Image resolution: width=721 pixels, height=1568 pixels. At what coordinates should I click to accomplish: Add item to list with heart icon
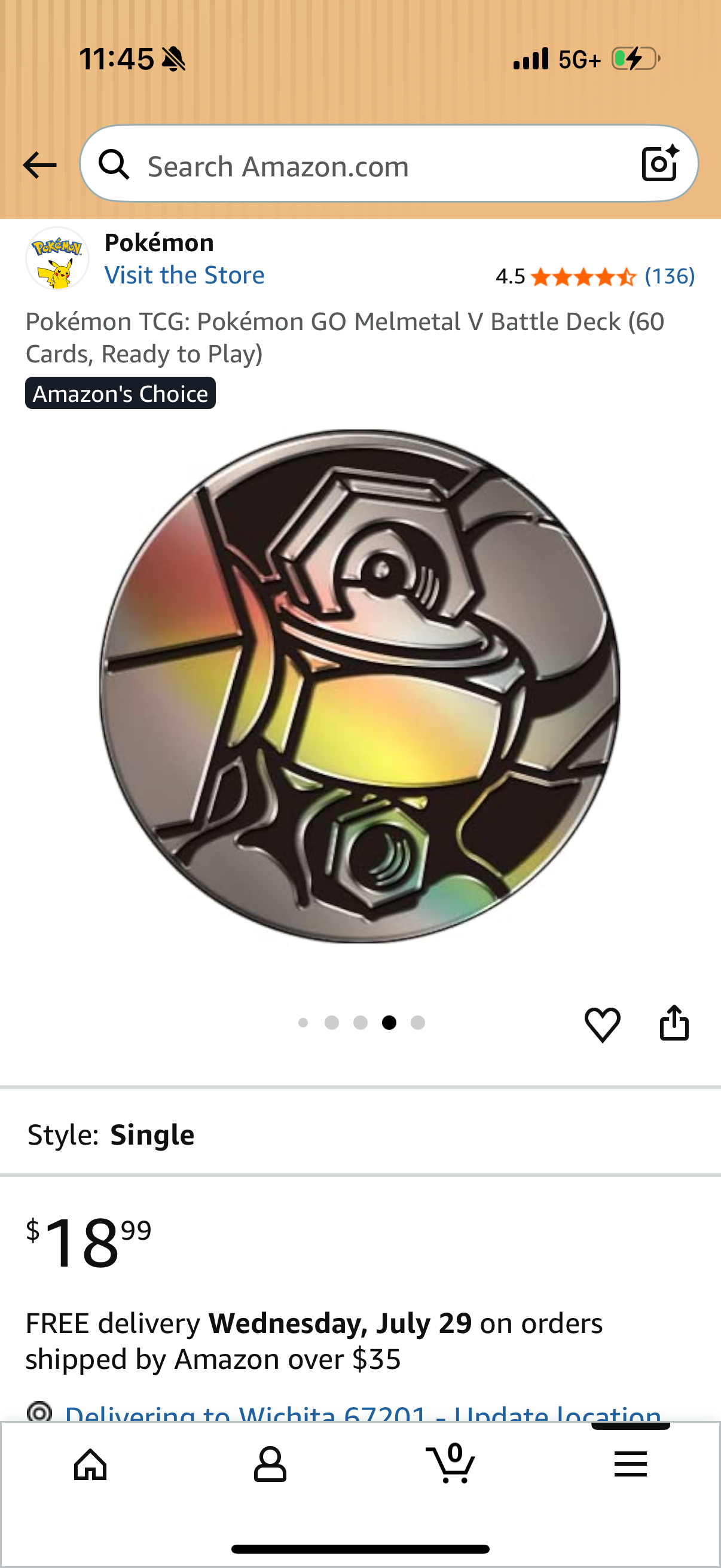[x=603, y=1024]
